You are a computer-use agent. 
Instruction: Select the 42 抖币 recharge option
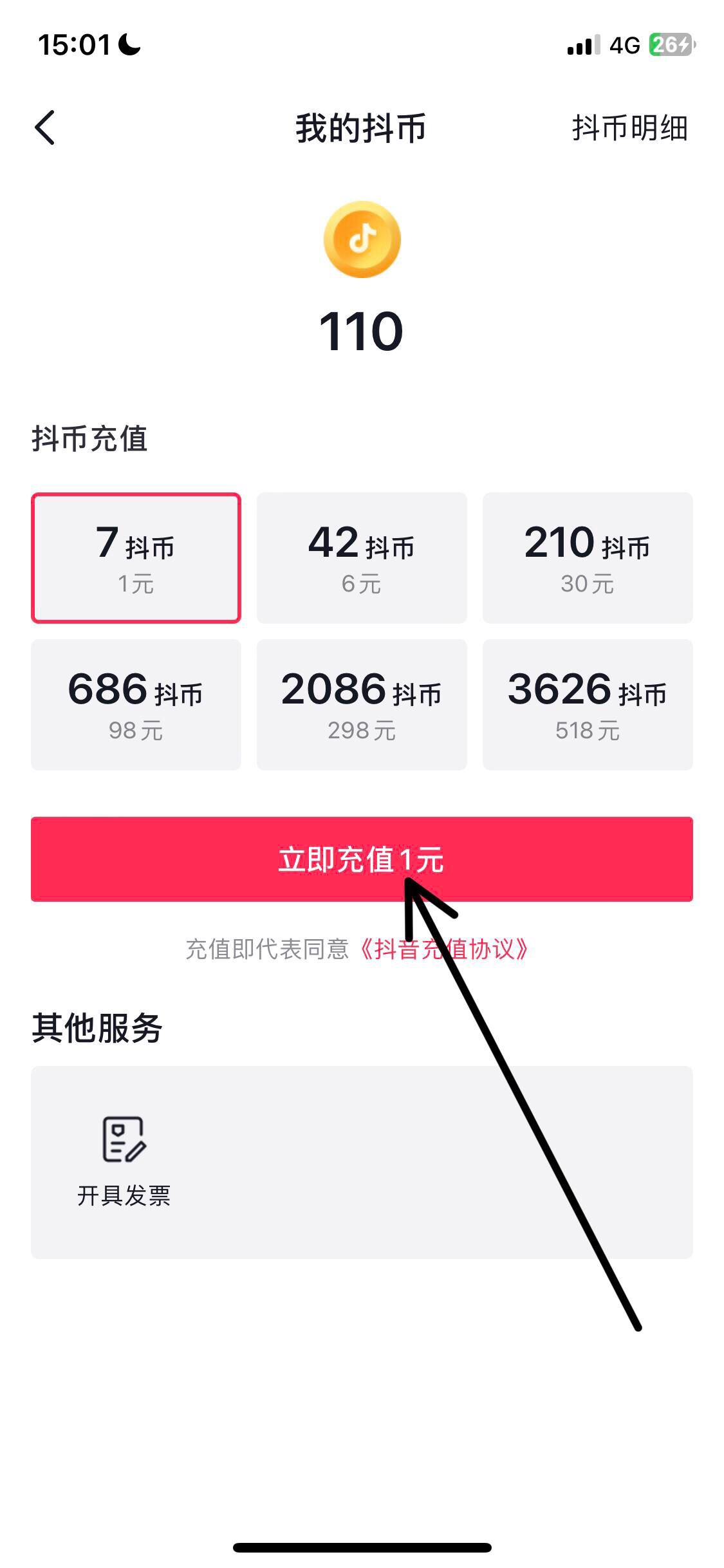pyautogui.click(x=362, y=557)
